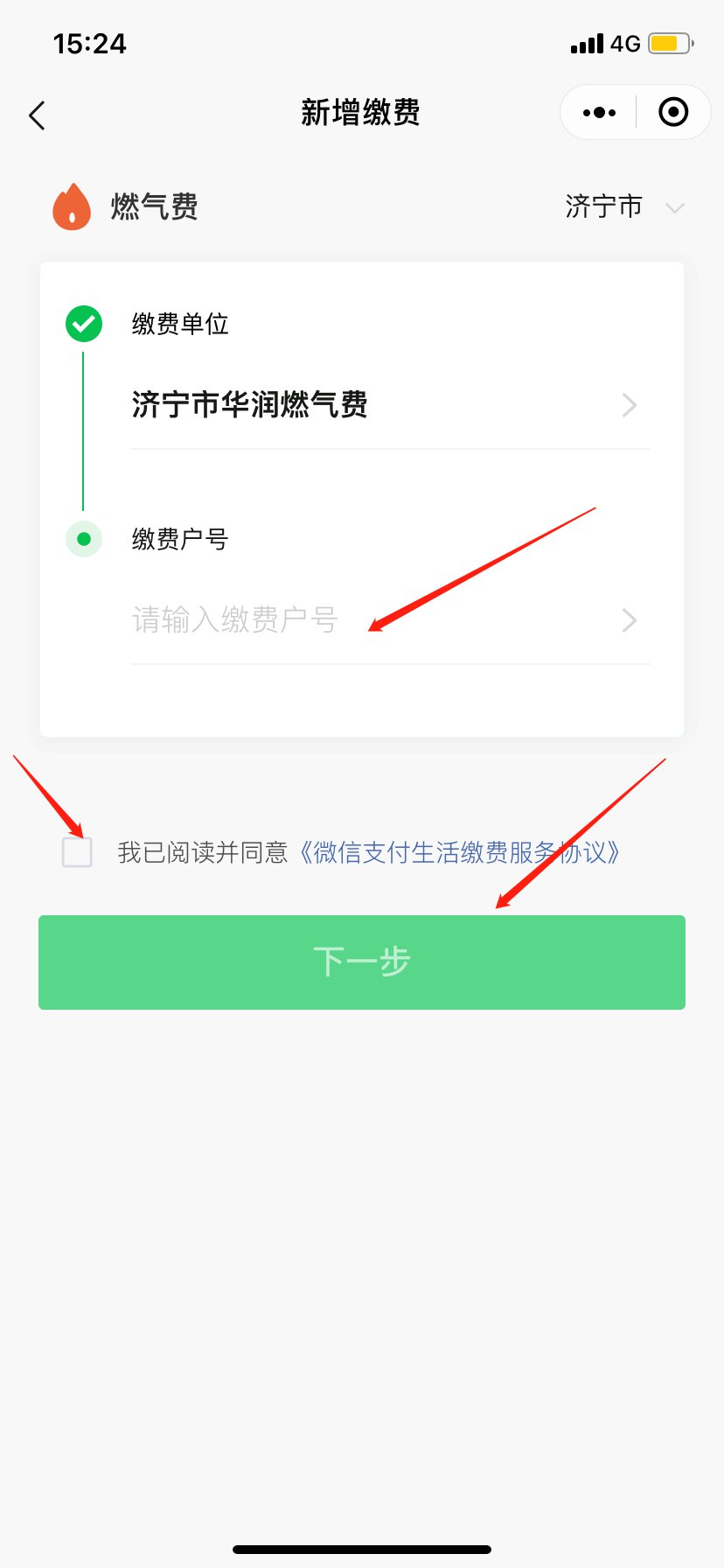Close the mini program via the circle icon

click(x=673, y=113)
